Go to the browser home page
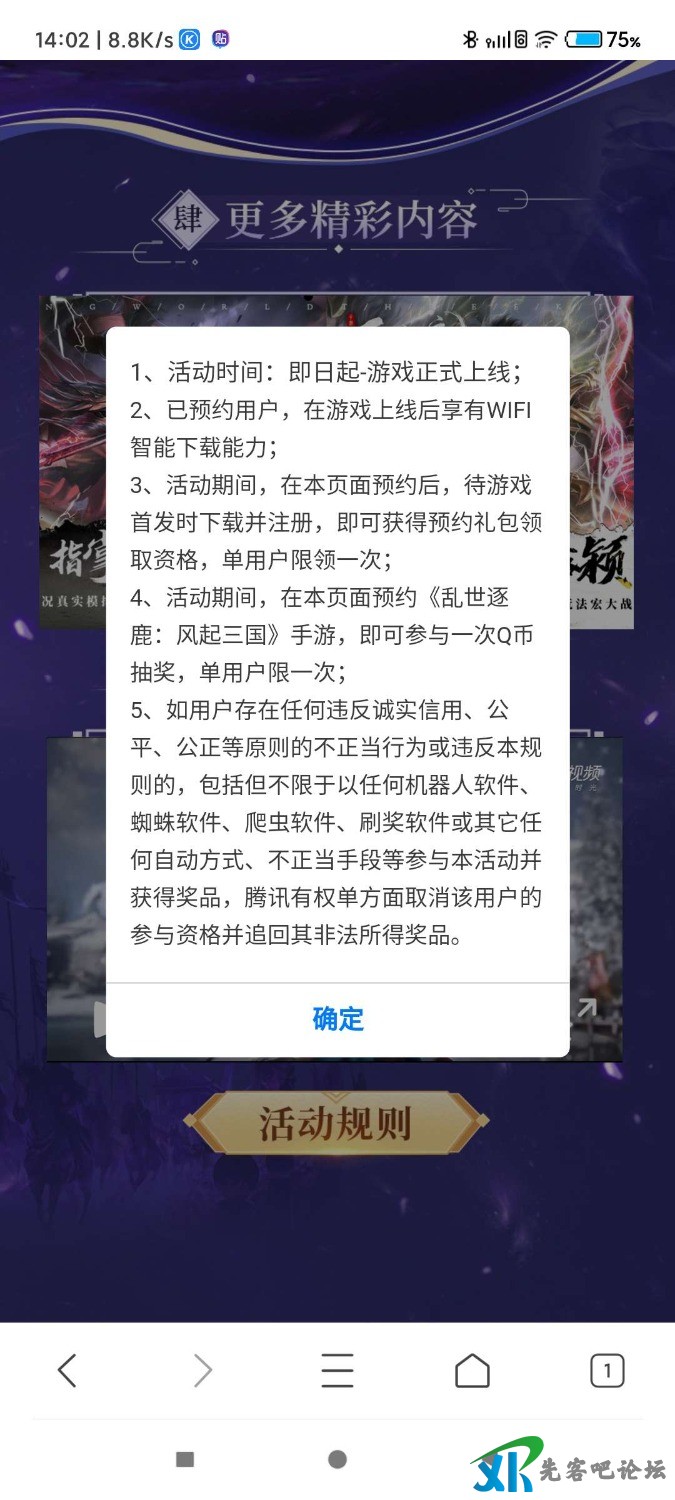The height and width of the screenshot is (1500, 675). (472, 1370)
